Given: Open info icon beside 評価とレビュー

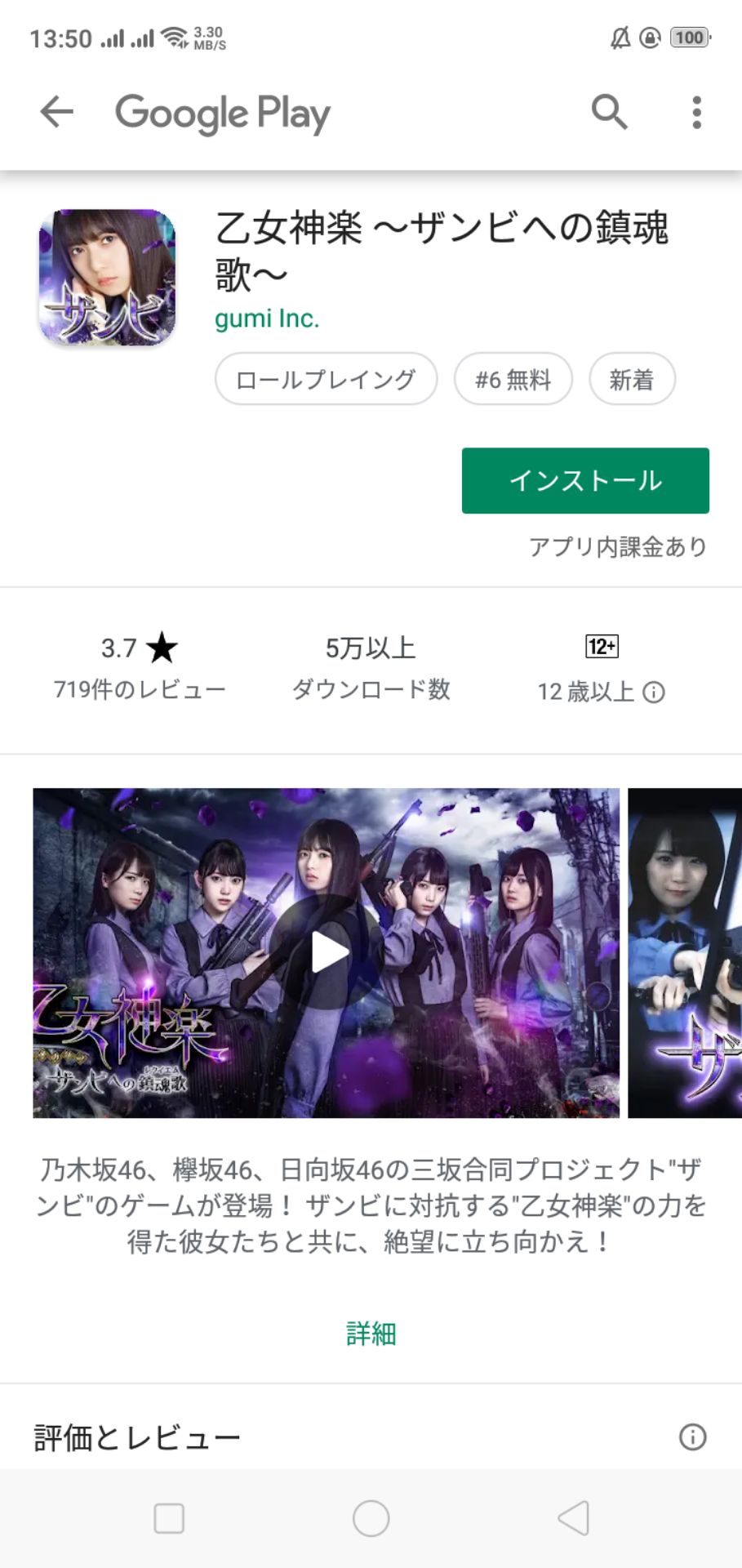Looking at the screenshot, I should point(692,1437).
